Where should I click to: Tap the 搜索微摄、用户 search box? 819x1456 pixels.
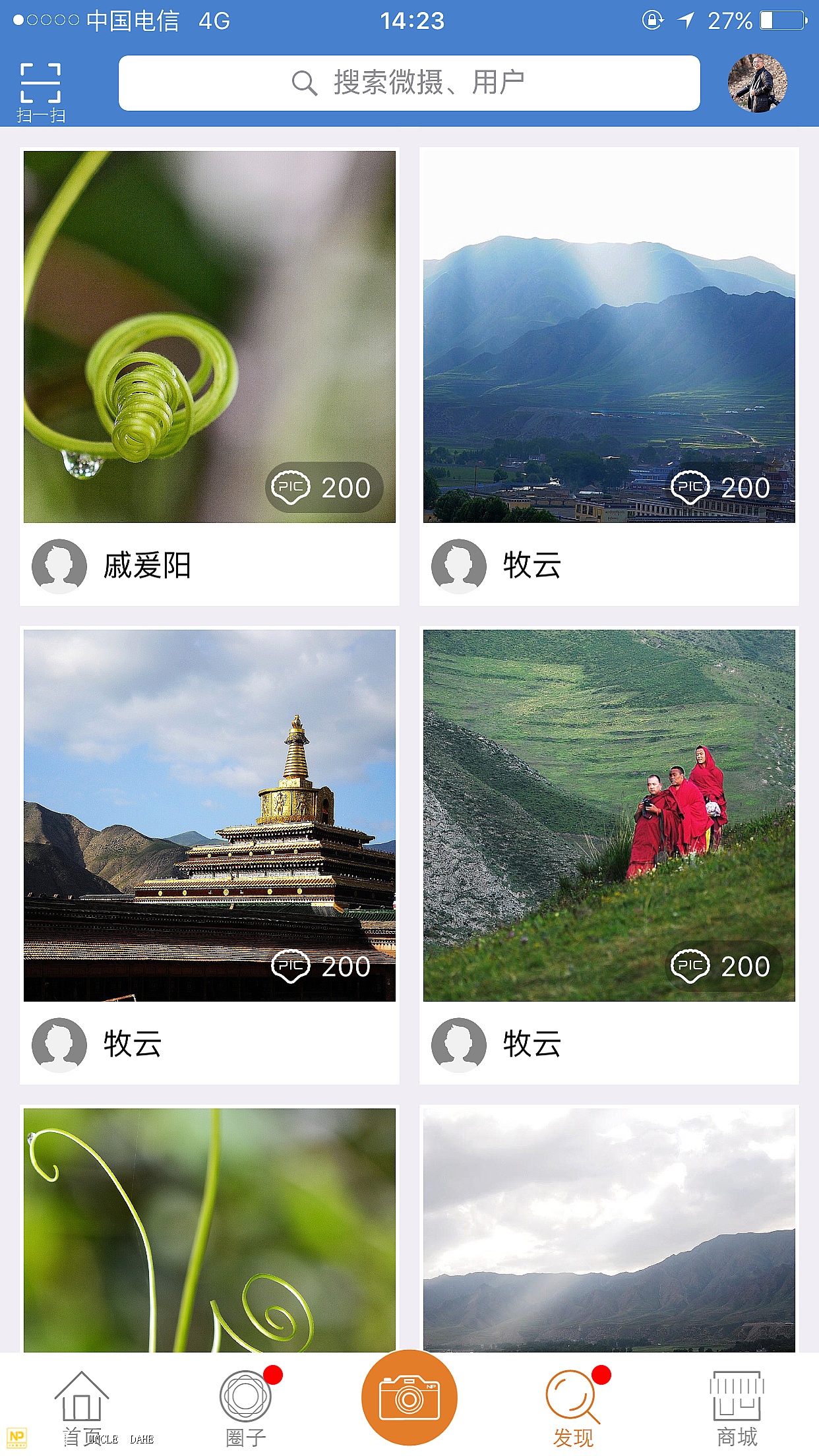click(409, 83)
